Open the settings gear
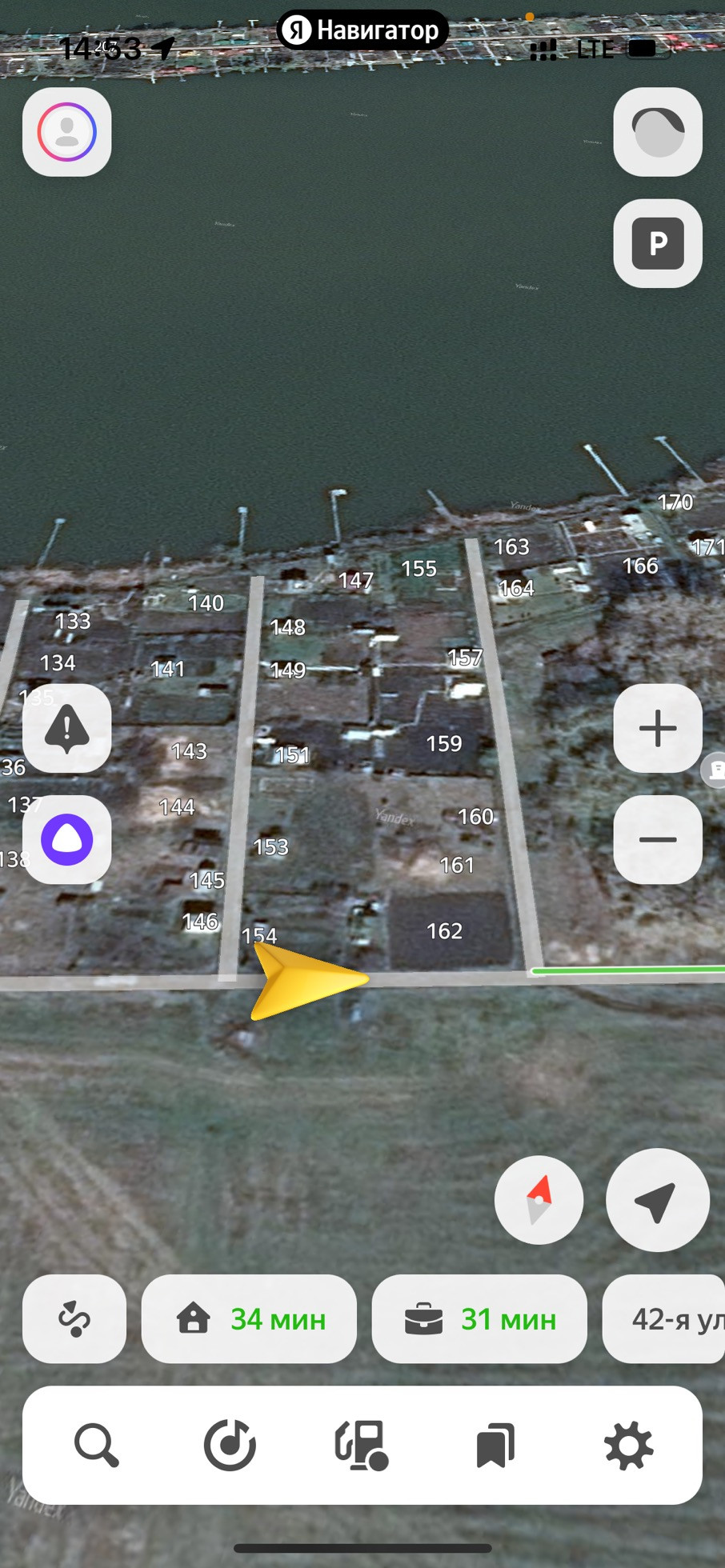 pyautogui.click(x=628, y=1445)
